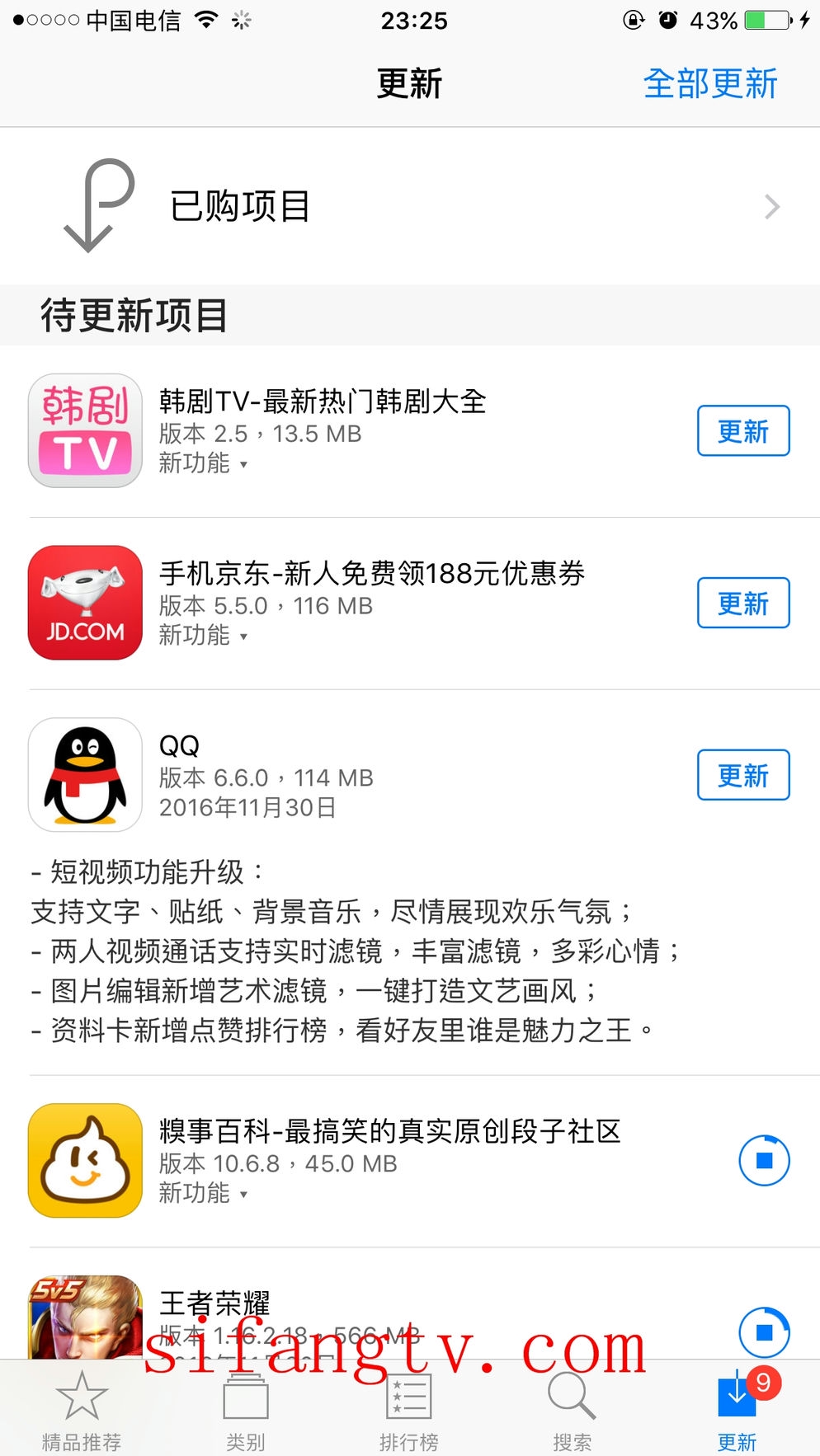The height and width of the screenshot is (1456, 820).
Task: Switch to the 搜索 tab
Action: [x=573, y=1411]
